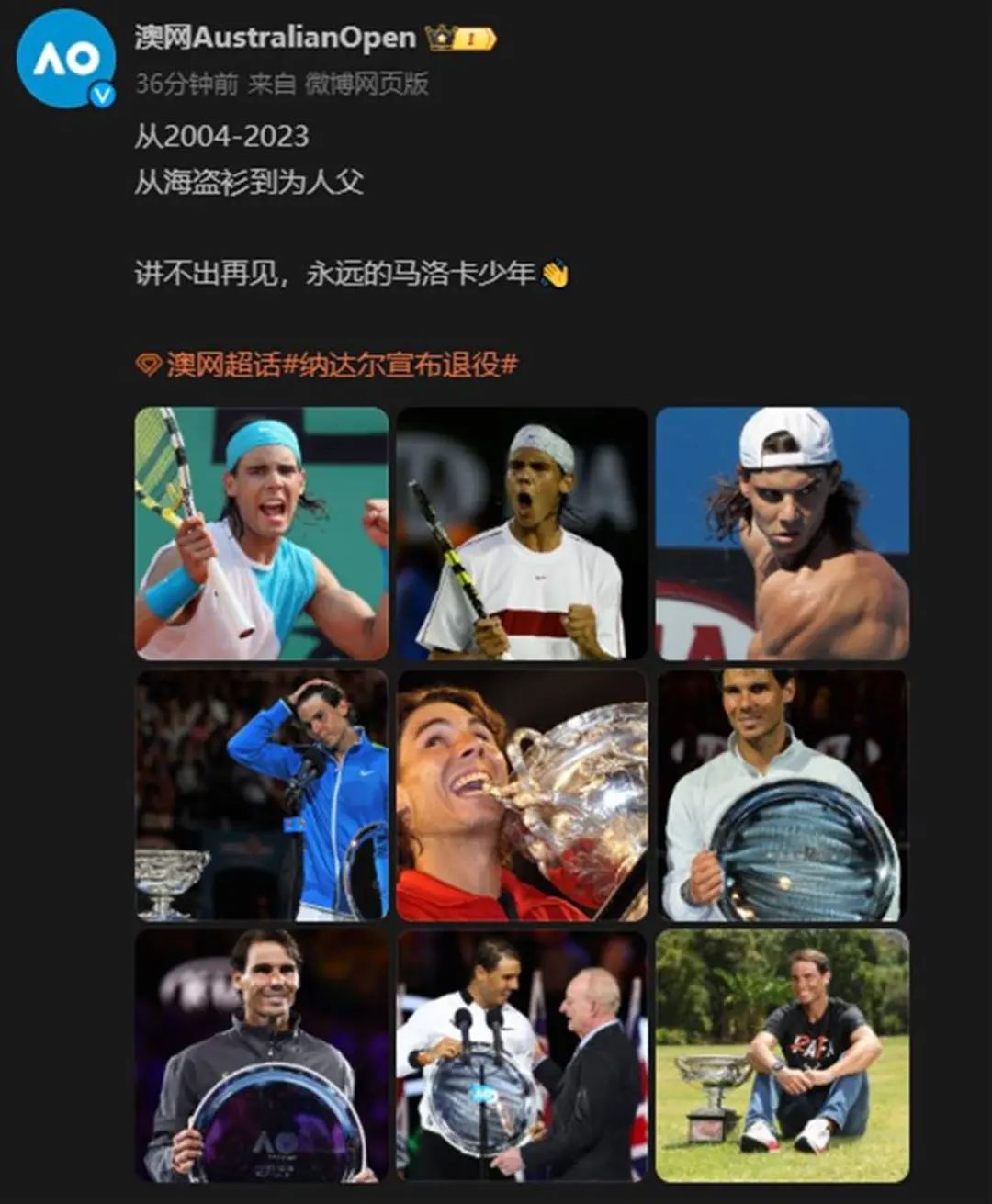View the blue jacket microphone photo
This screenshot has width=992, height=1204.
(x=262, y=795)
